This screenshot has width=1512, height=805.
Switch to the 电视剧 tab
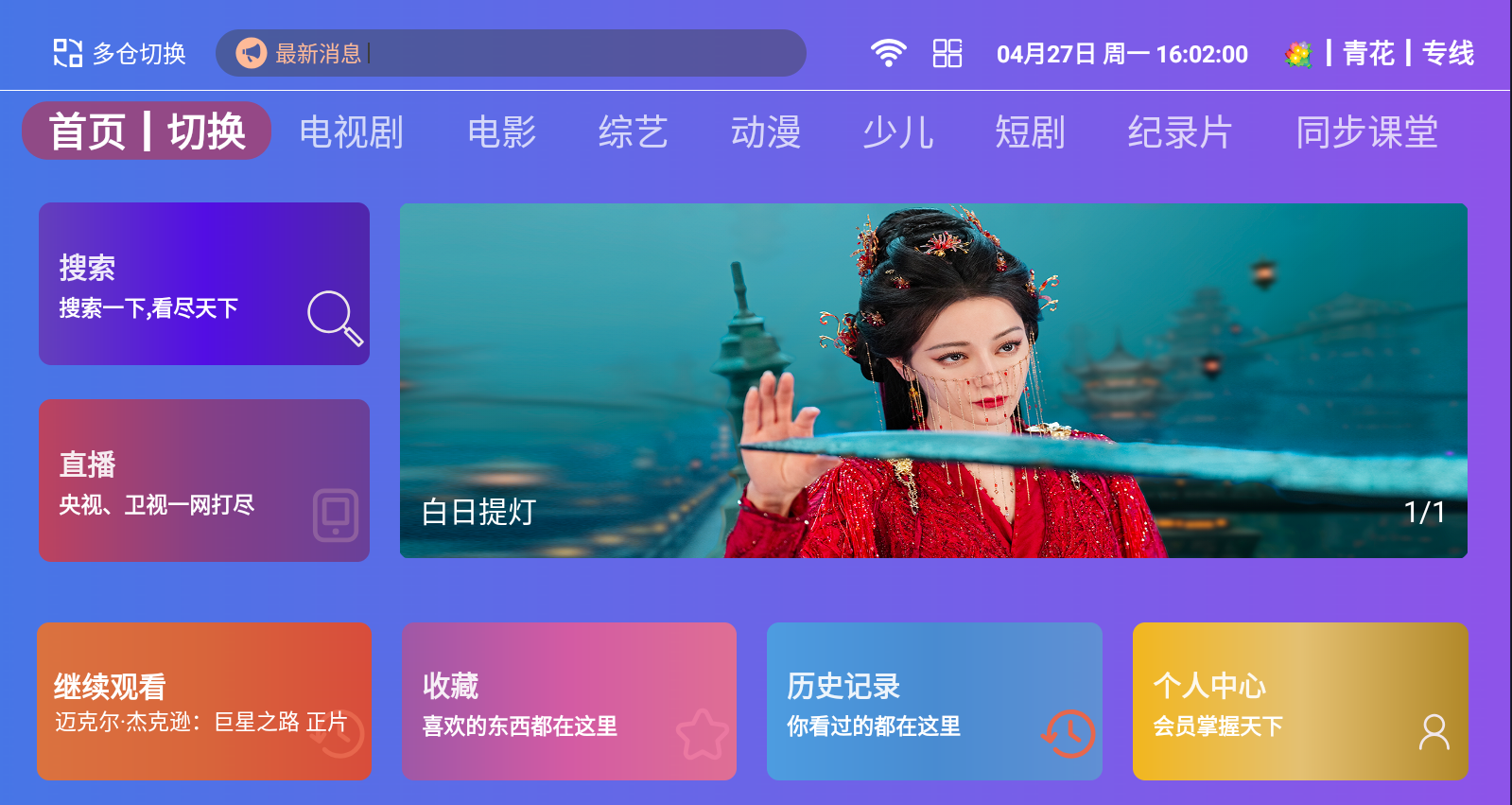coord(351,132)
